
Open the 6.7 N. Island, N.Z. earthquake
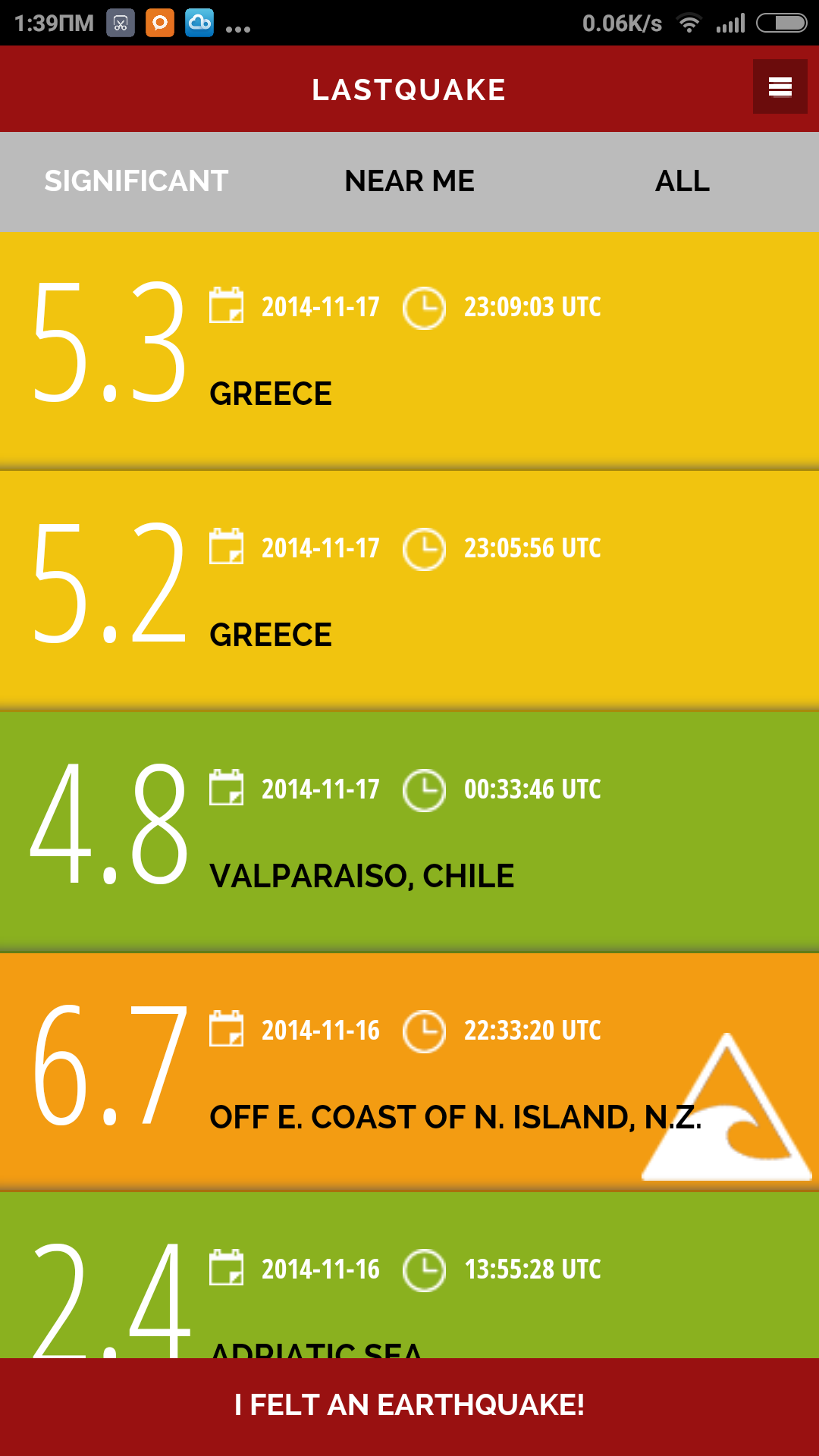tap(409, 1072)
